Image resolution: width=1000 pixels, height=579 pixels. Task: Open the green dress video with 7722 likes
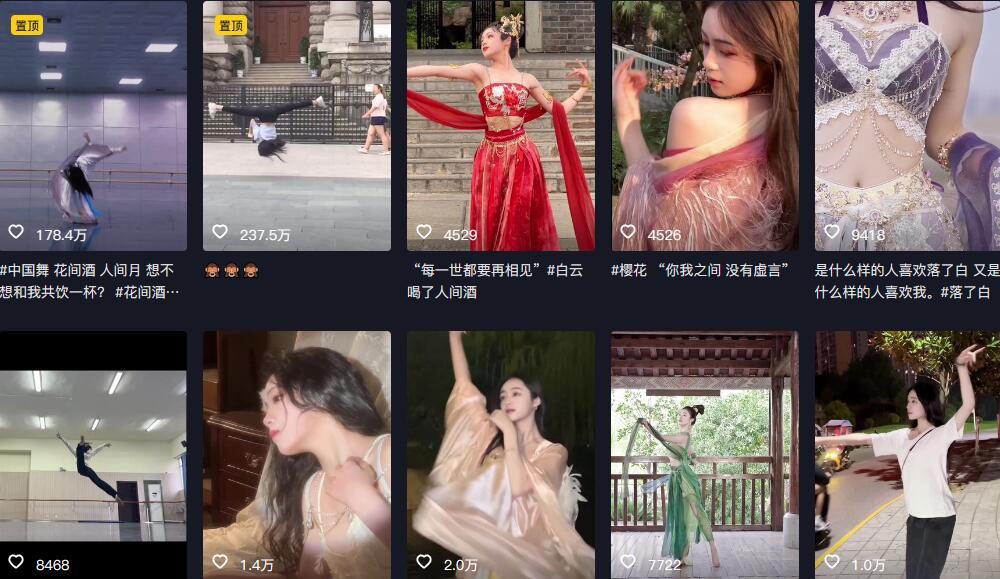click(705, 455)
